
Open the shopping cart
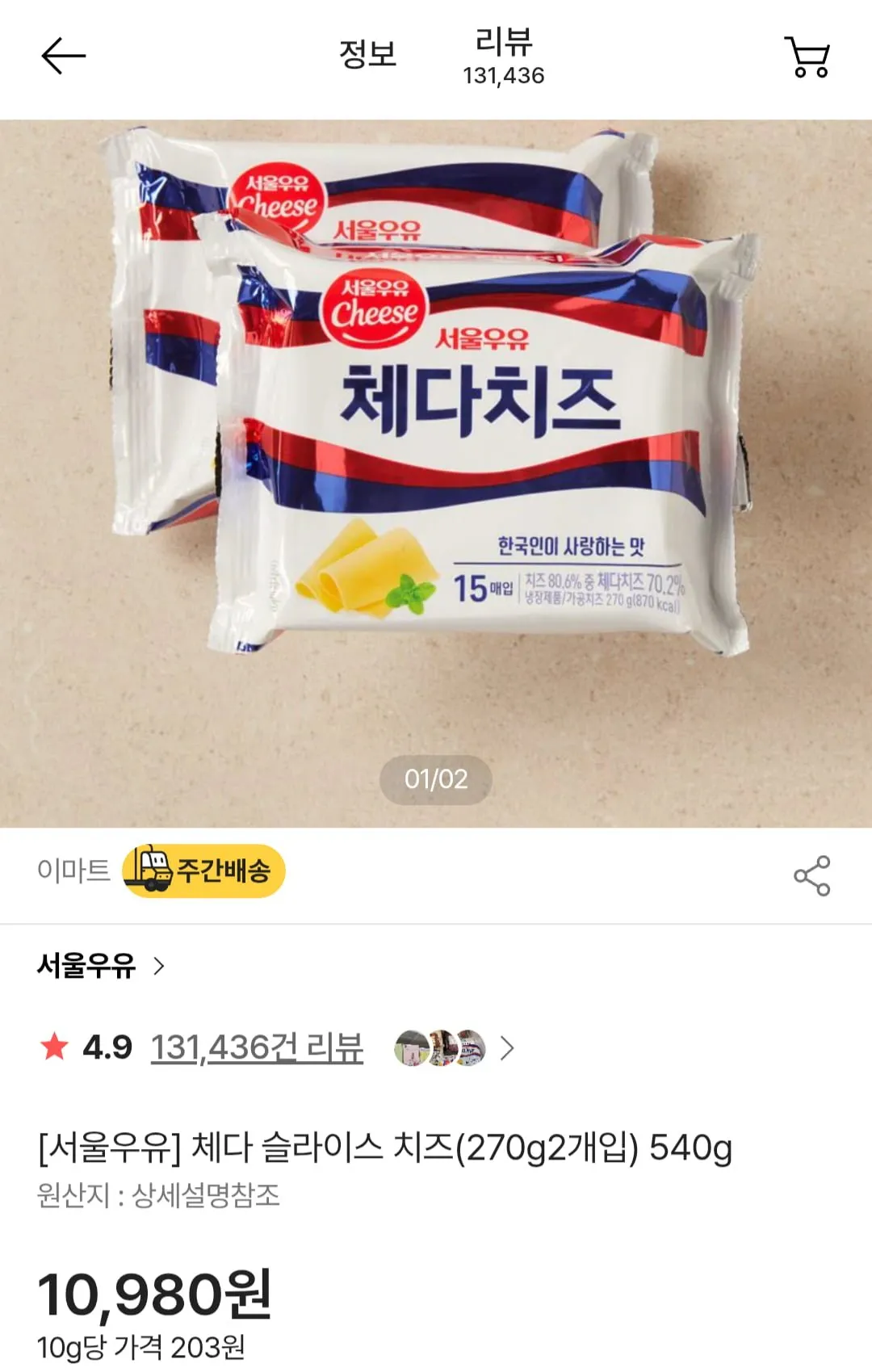point(807,57)
